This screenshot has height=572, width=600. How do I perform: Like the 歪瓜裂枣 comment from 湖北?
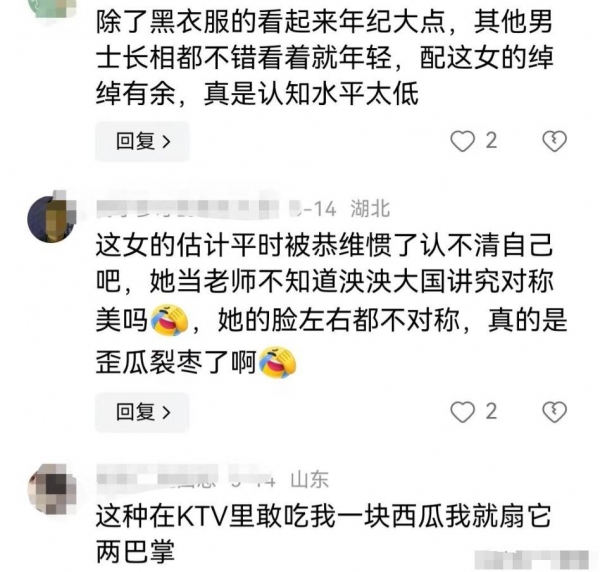click(x=462, y=411)
